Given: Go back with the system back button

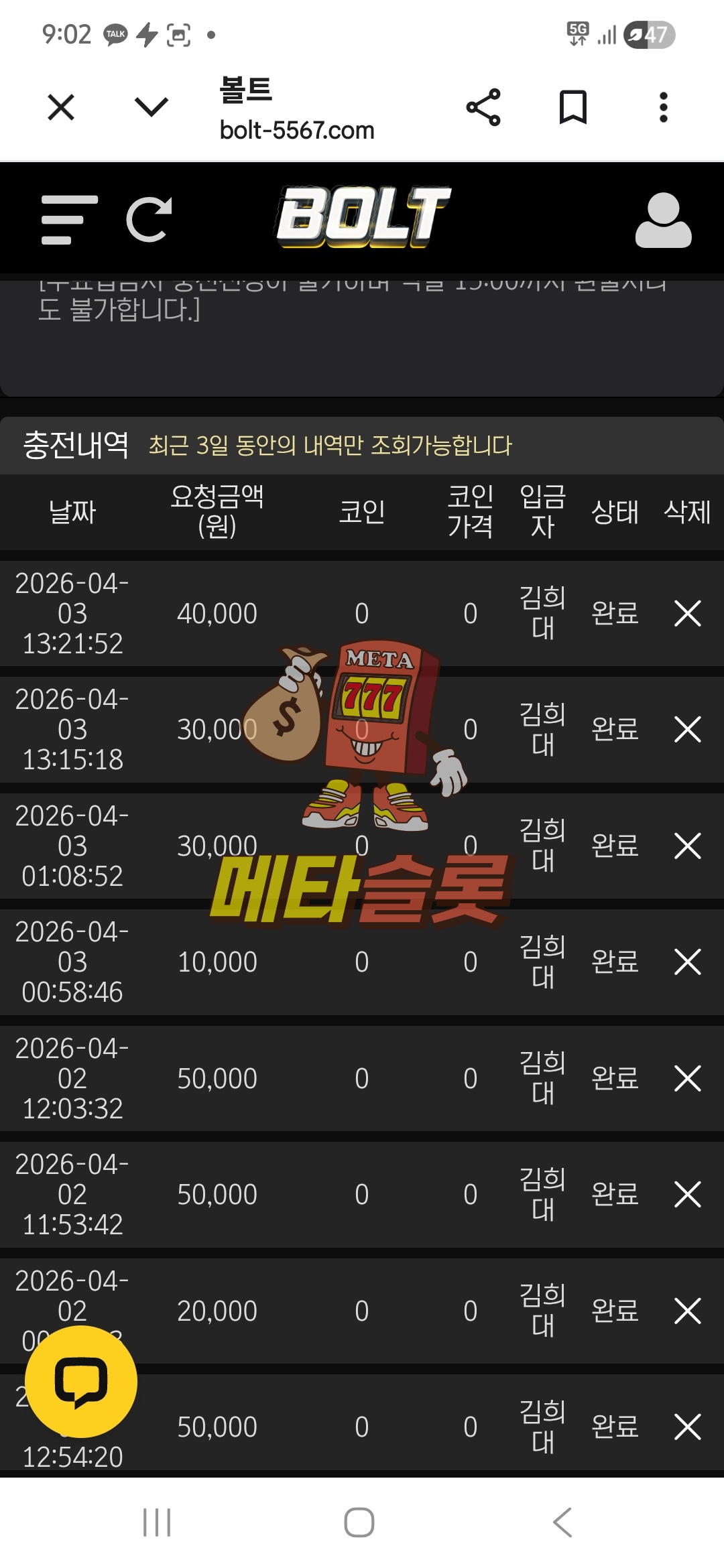Looking at the screenshot, I should (x=562, y=1522).
